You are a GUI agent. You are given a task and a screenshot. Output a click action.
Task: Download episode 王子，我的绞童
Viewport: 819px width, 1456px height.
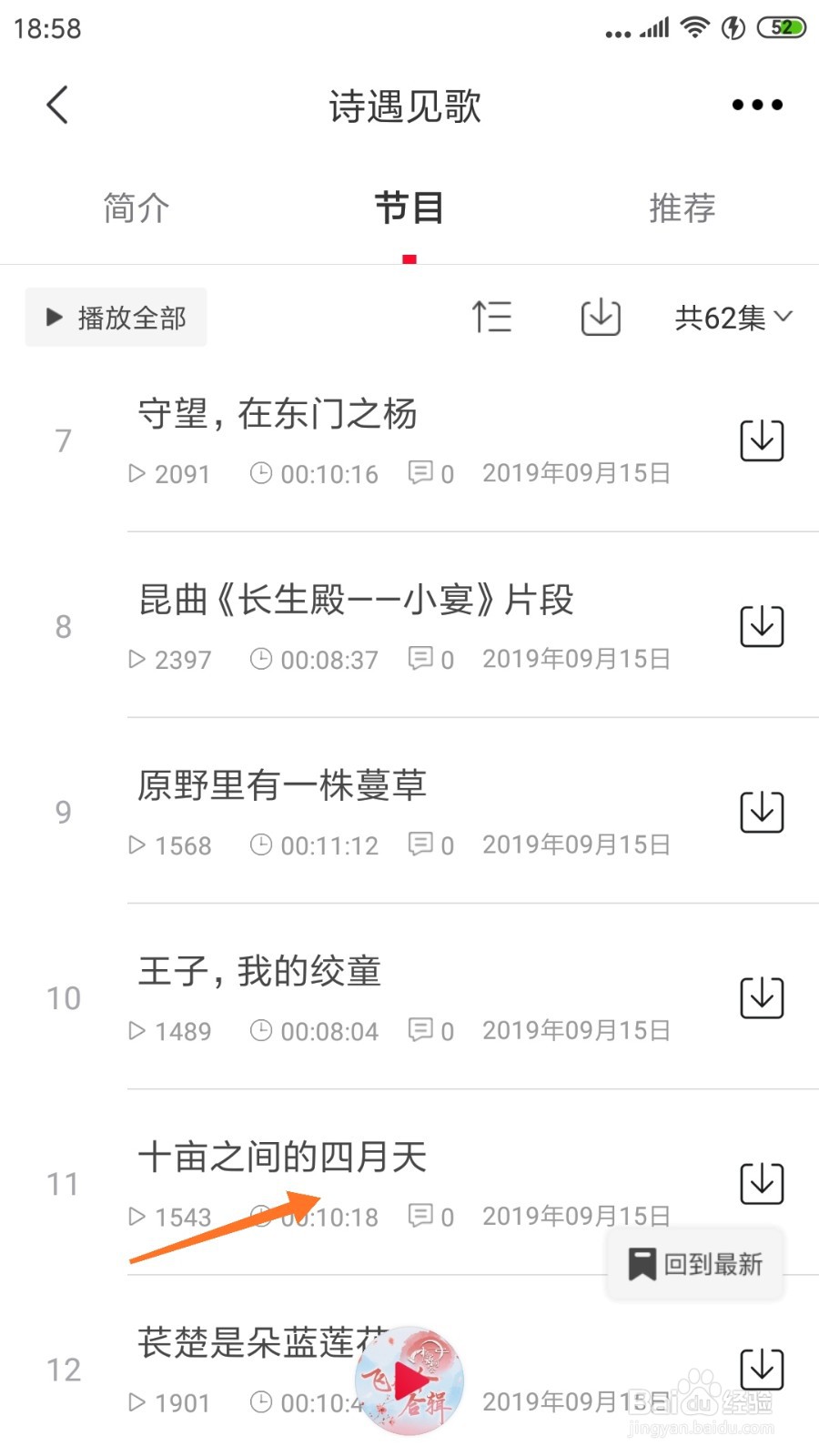(762, 998)
